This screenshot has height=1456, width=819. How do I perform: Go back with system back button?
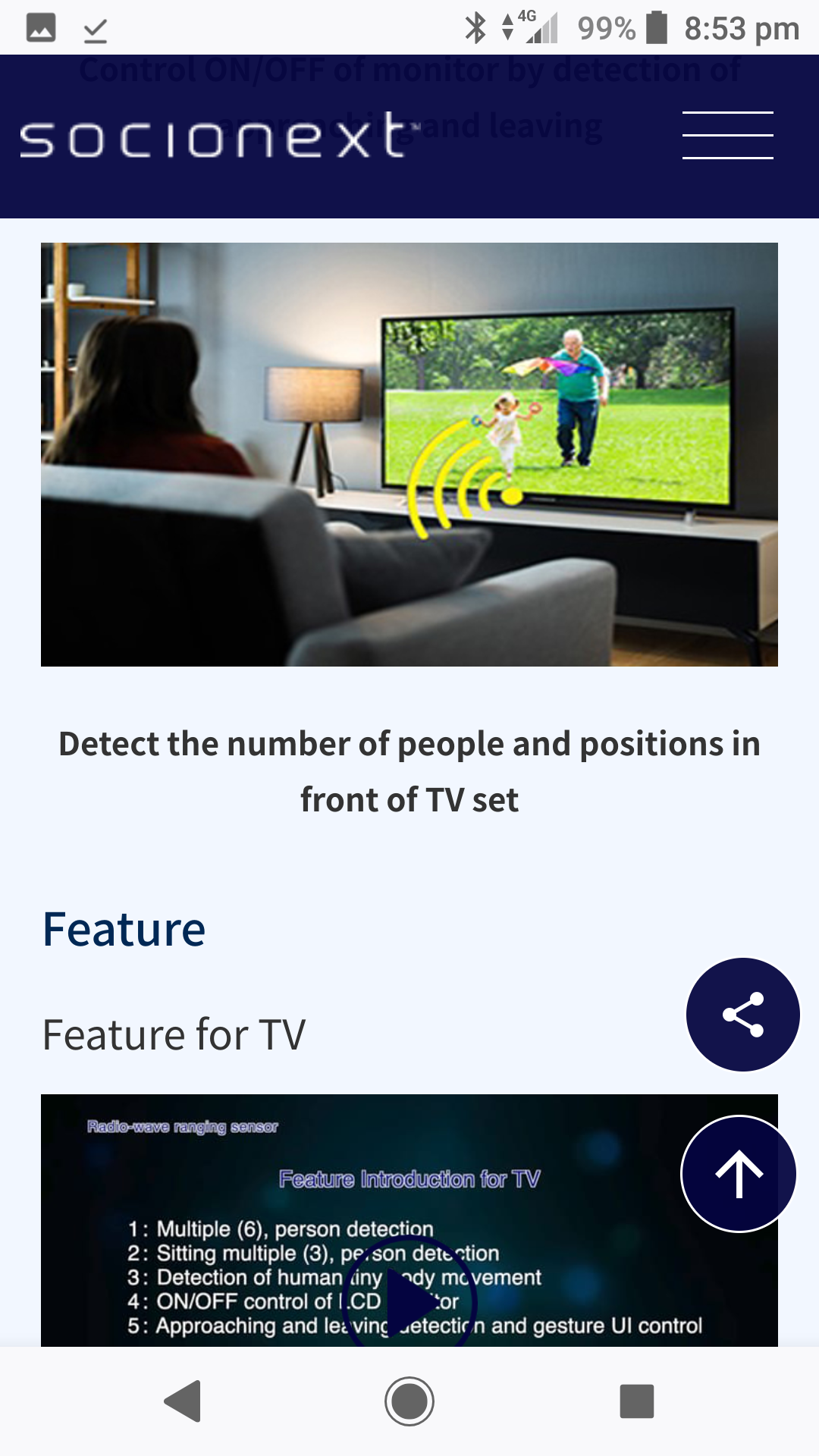point(183,1401)
